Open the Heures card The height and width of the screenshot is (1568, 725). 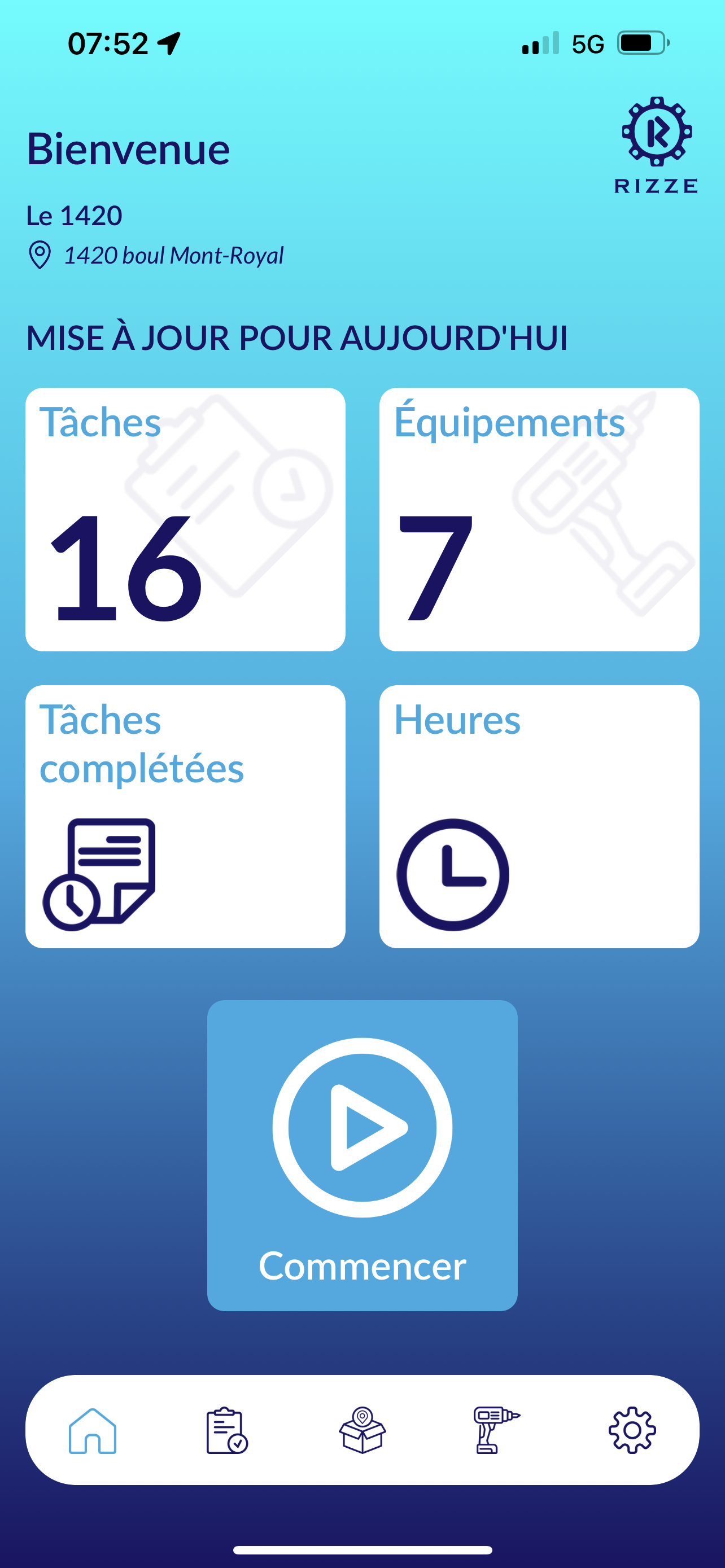tap(539, 816)
